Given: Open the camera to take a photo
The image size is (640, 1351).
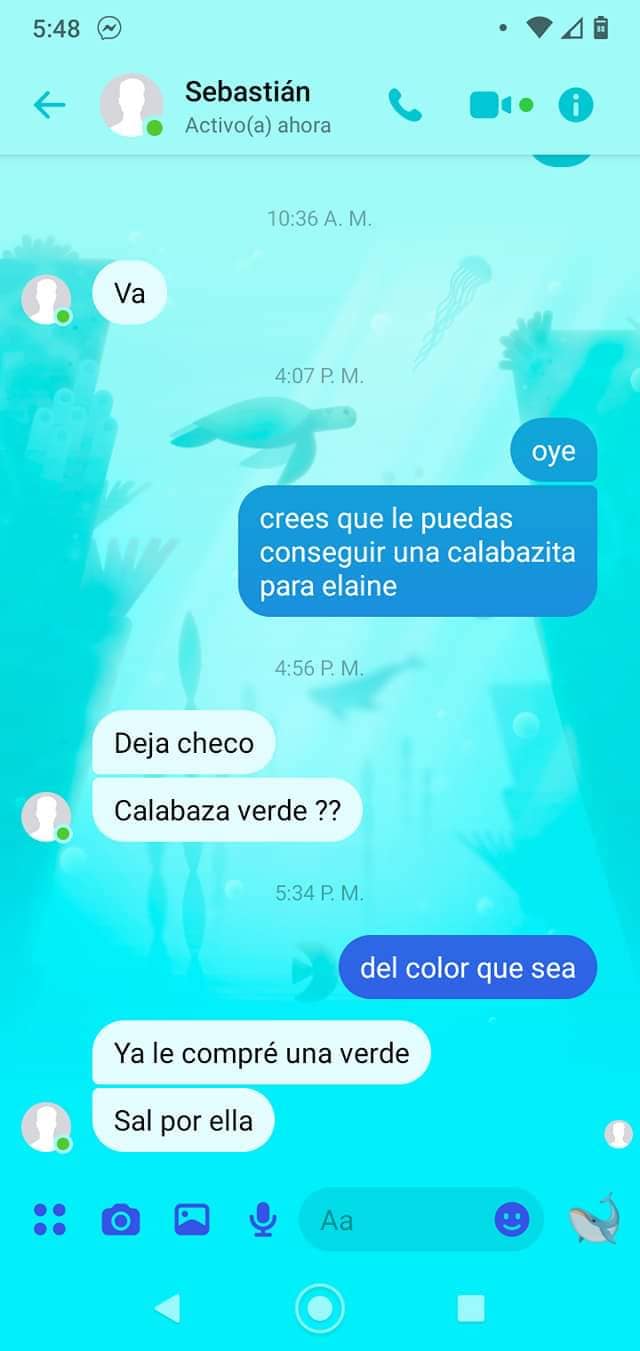Looking at the screenshot, I should (121, 1220).
